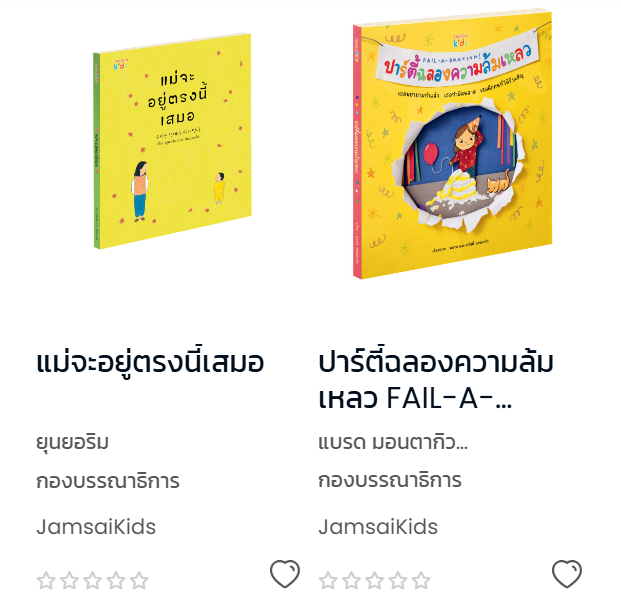Image resolution: width=621 pixels, height=607 pixels.
Task: Open title link แม่จะอยู่ตรงนี้เสมอ
Action: tap(150, 362)
